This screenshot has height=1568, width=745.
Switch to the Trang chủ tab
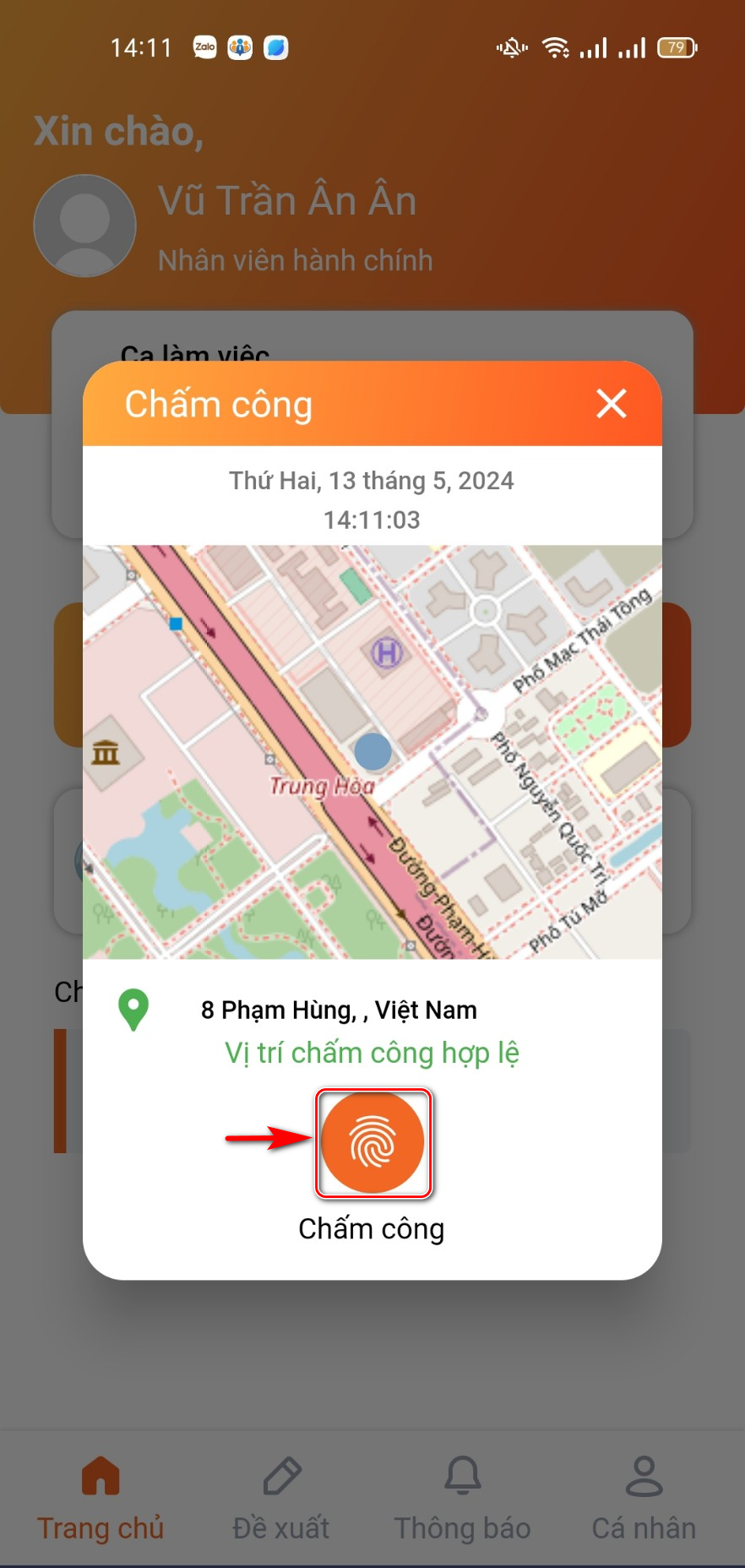pyautogui.click(x=101, y=1499)
